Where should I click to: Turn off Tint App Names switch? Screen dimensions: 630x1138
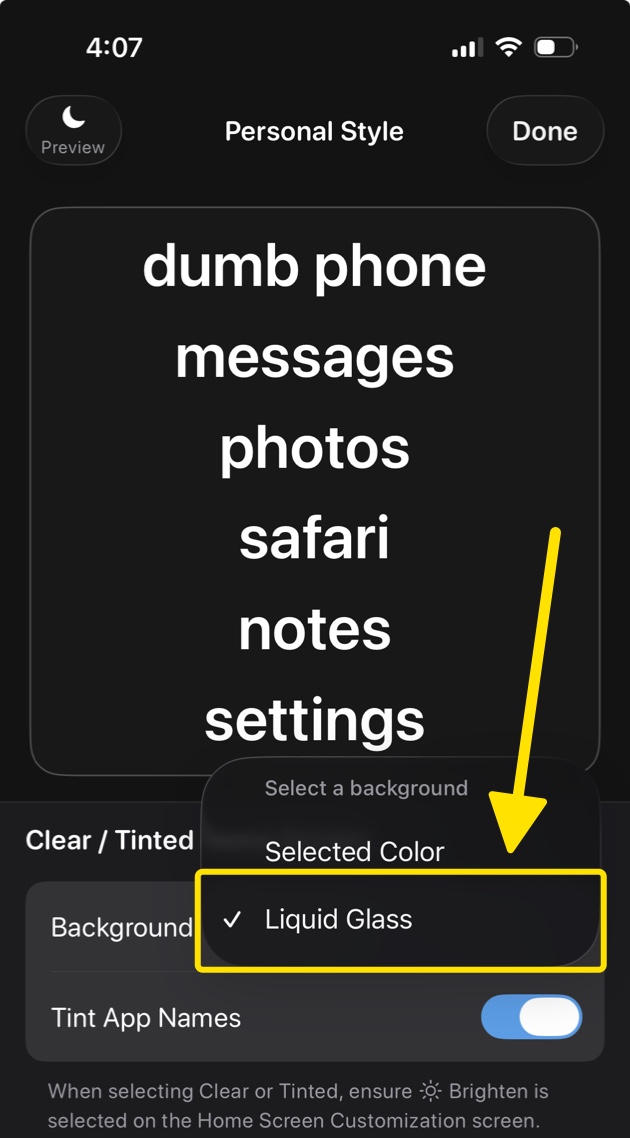tap(531, 1018)
